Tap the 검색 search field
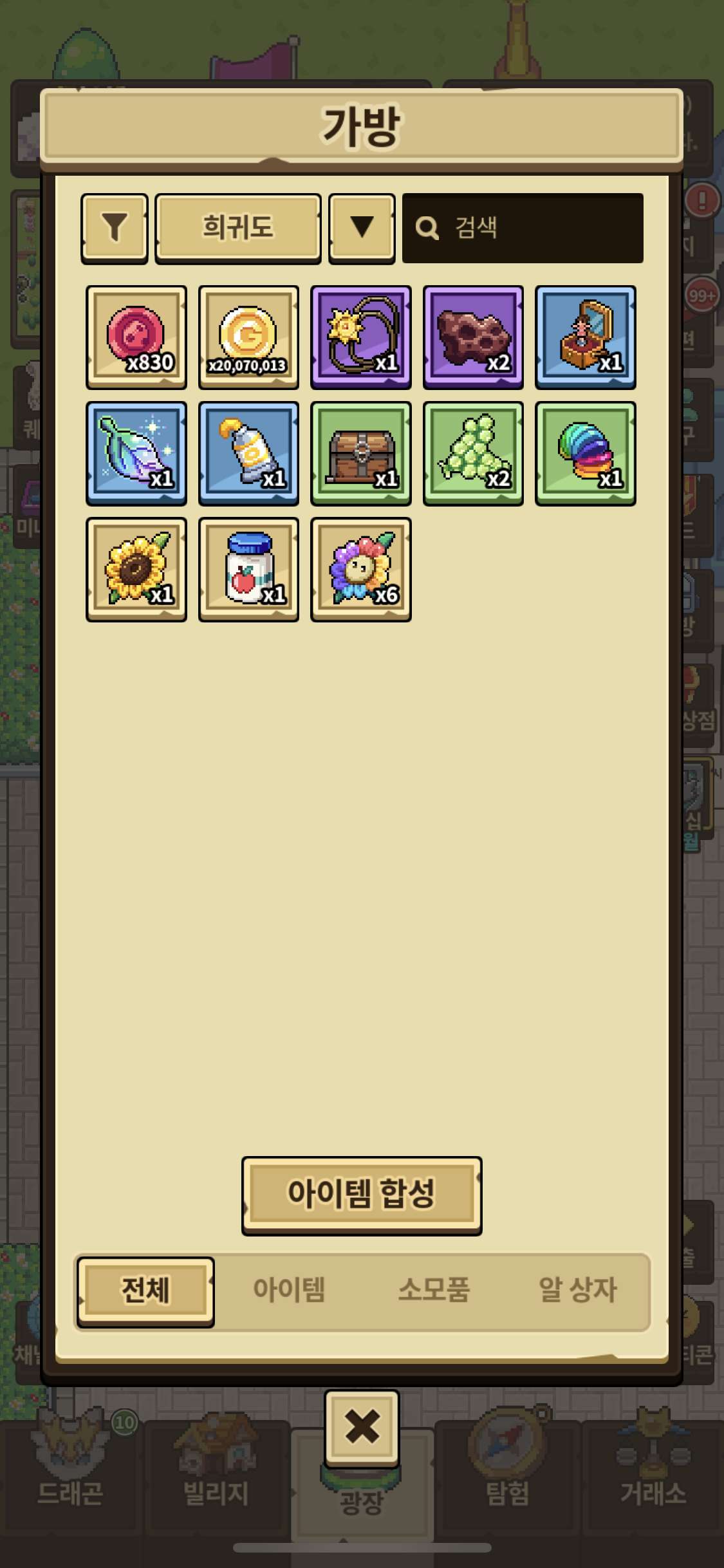Image resolution: width=724 pixels, height=1568 pixels. click(523, 228)
